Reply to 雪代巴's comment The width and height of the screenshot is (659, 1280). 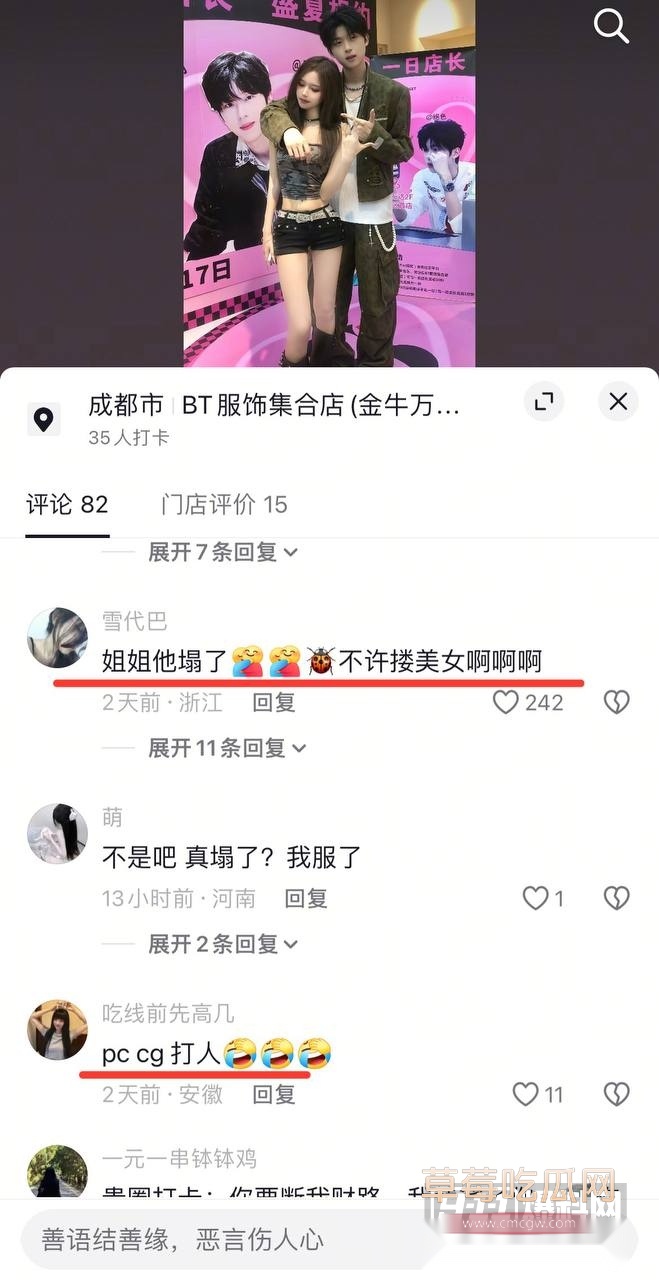(273, 702)
